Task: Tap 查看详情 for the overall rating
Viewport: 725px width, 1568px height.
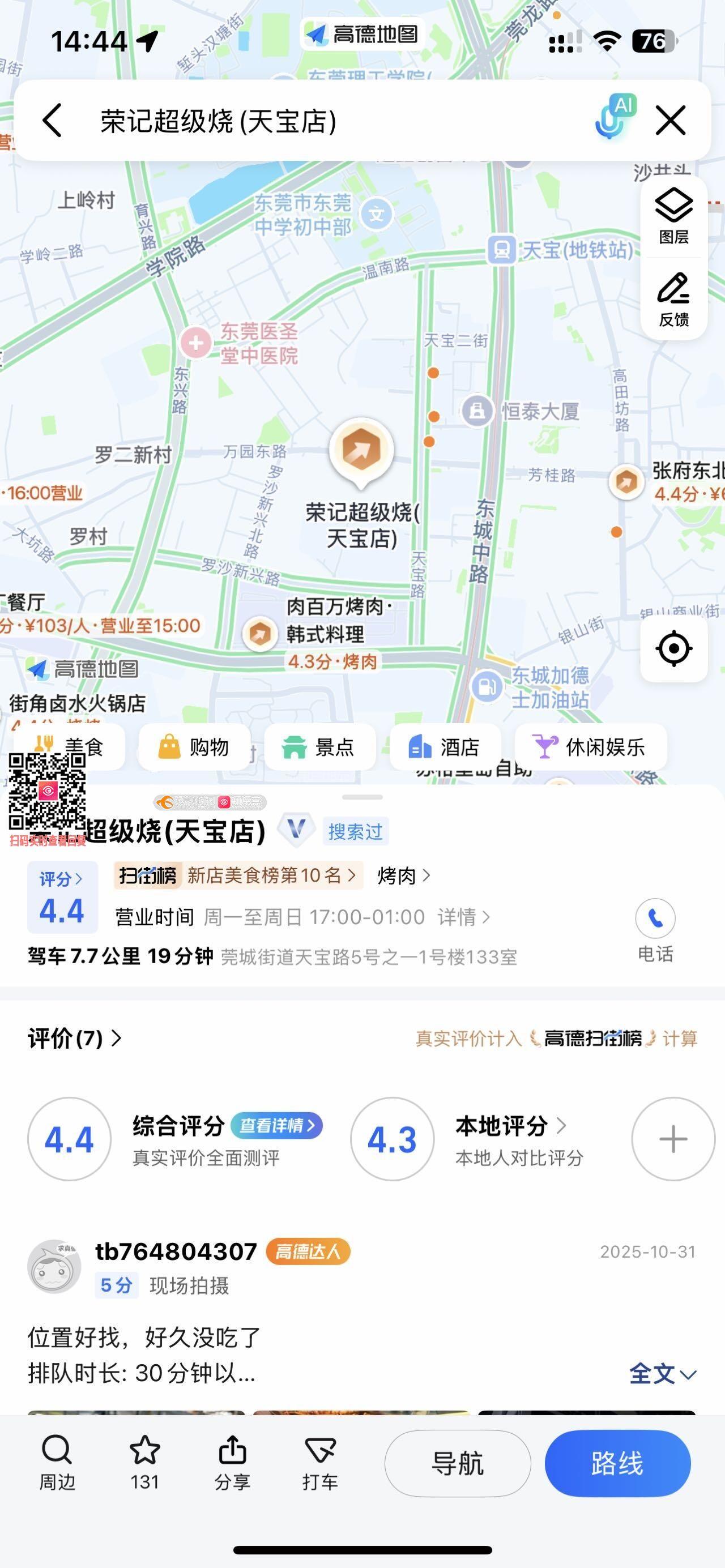Action: (x=277, y=1126)
